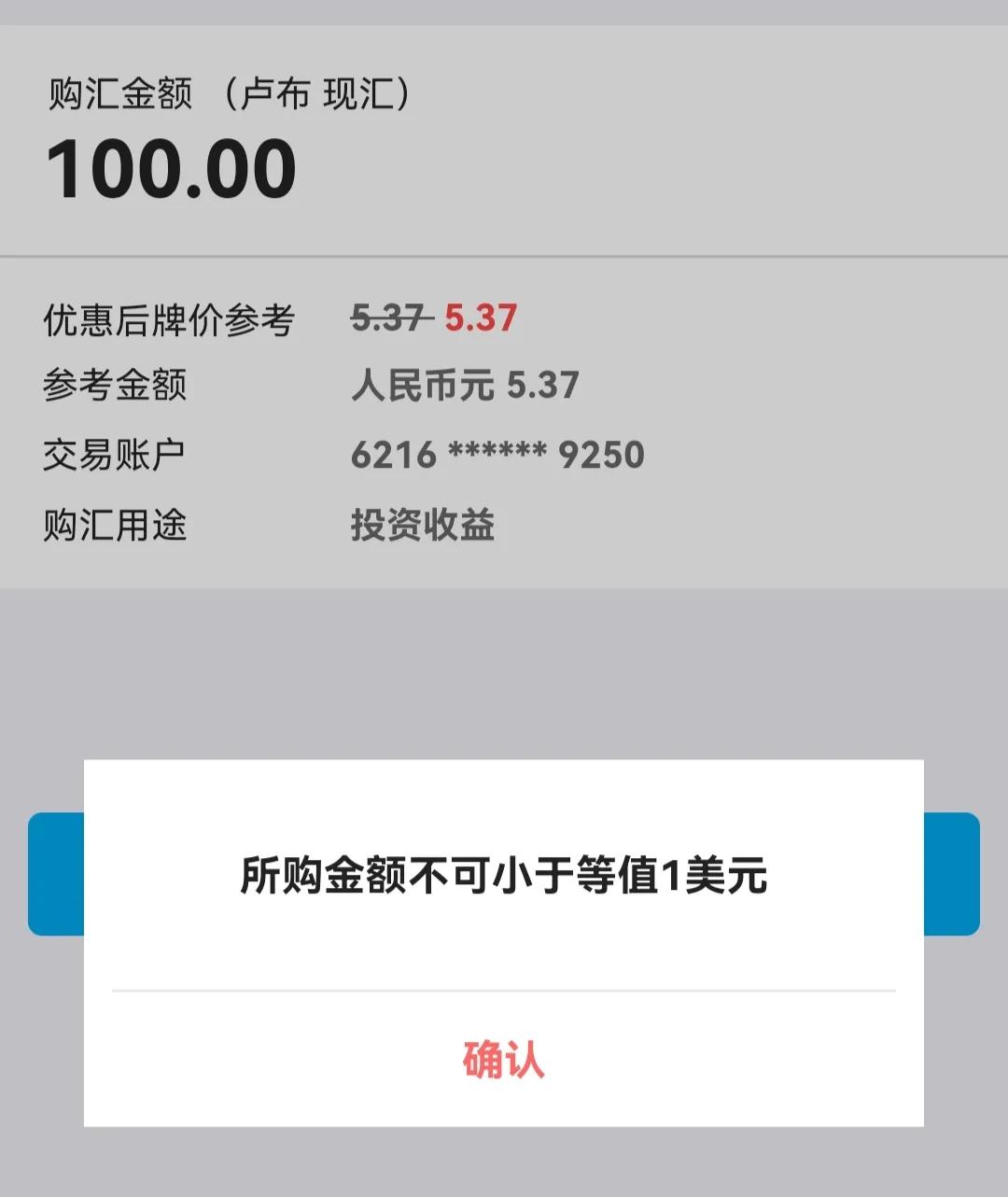Tap inside the white alert dialog panel
1008x1197 pixels.
[504, 943]
